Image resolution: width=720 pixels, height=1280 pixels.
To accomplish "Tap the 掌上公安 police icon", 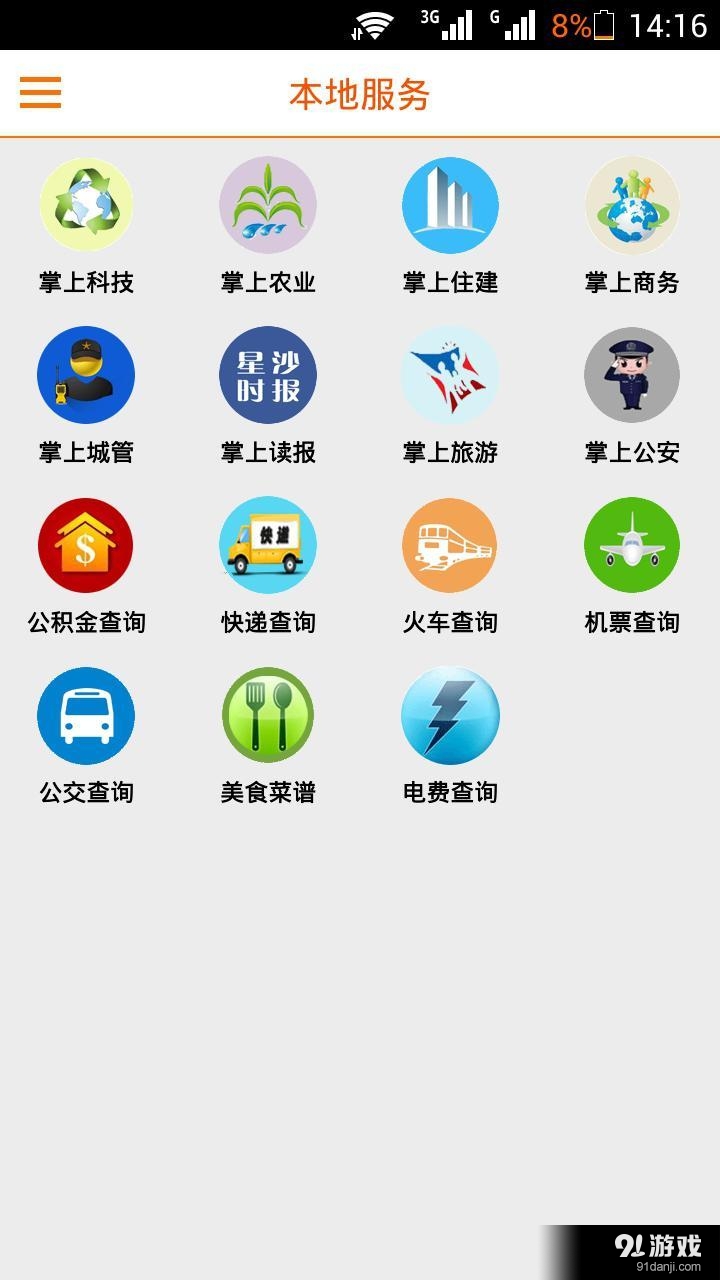I will pos(631,374).
